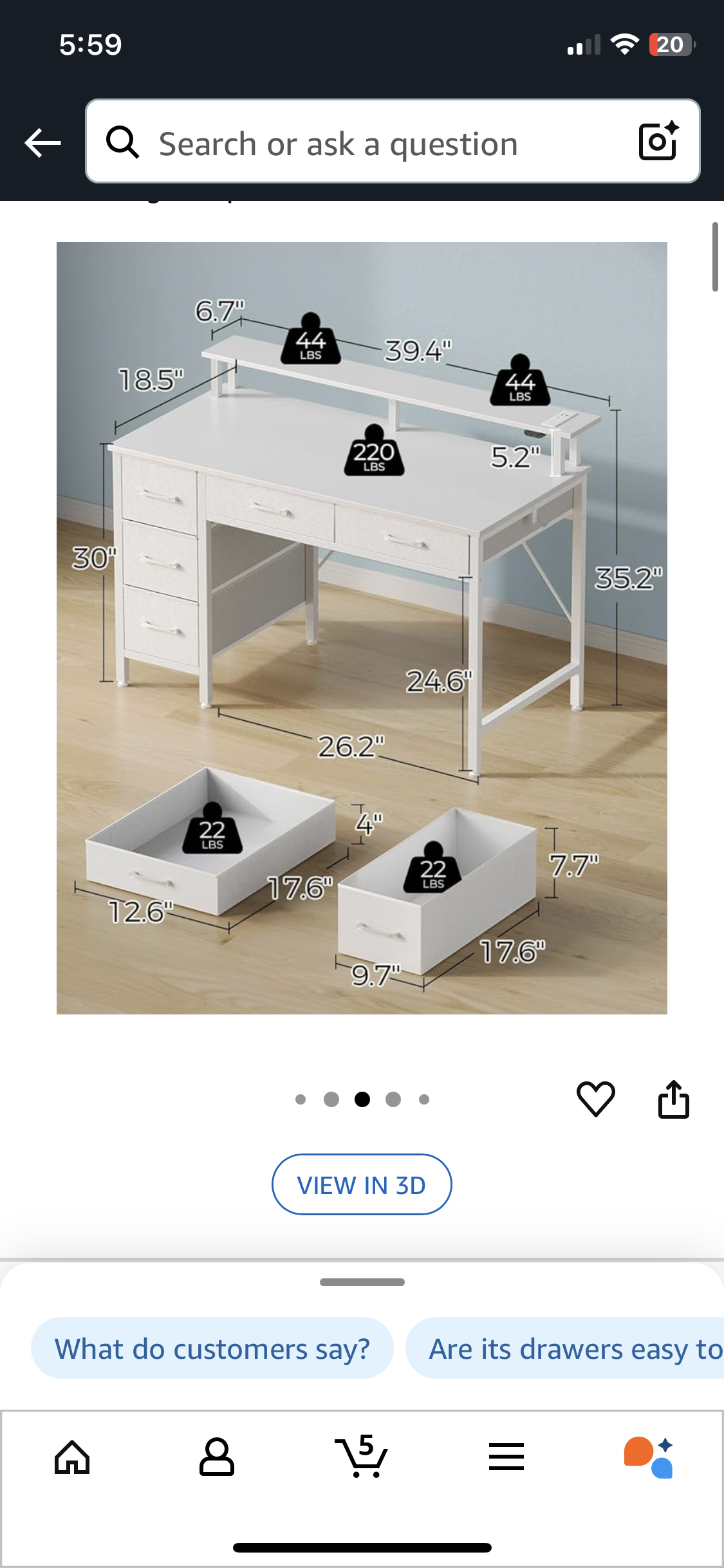Tap the VIEW IN 3D button
Viewport: 724px width, 1568px height.
point(362,1184)
